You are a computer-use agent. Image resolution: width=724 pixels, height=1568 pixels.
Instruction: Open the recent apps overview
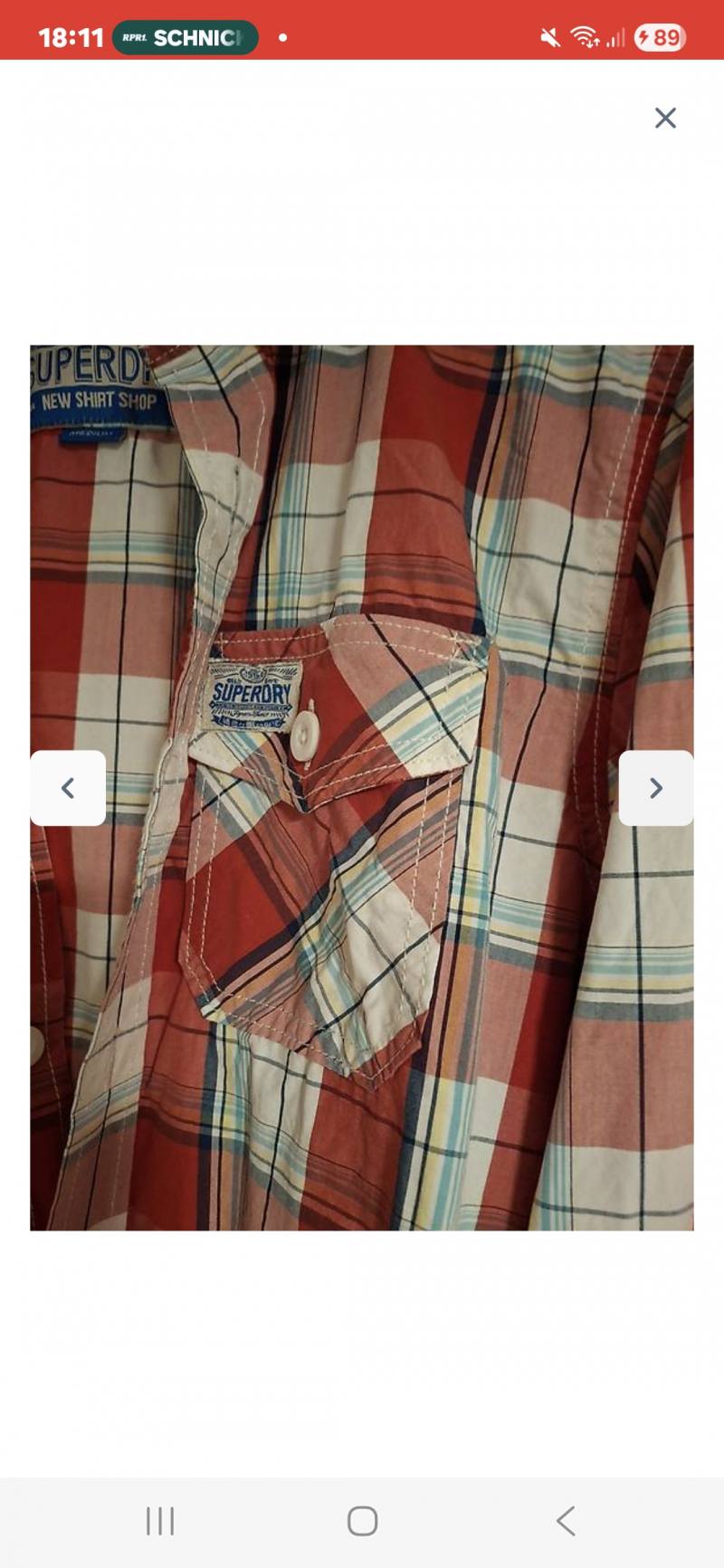pos(160,1521)
